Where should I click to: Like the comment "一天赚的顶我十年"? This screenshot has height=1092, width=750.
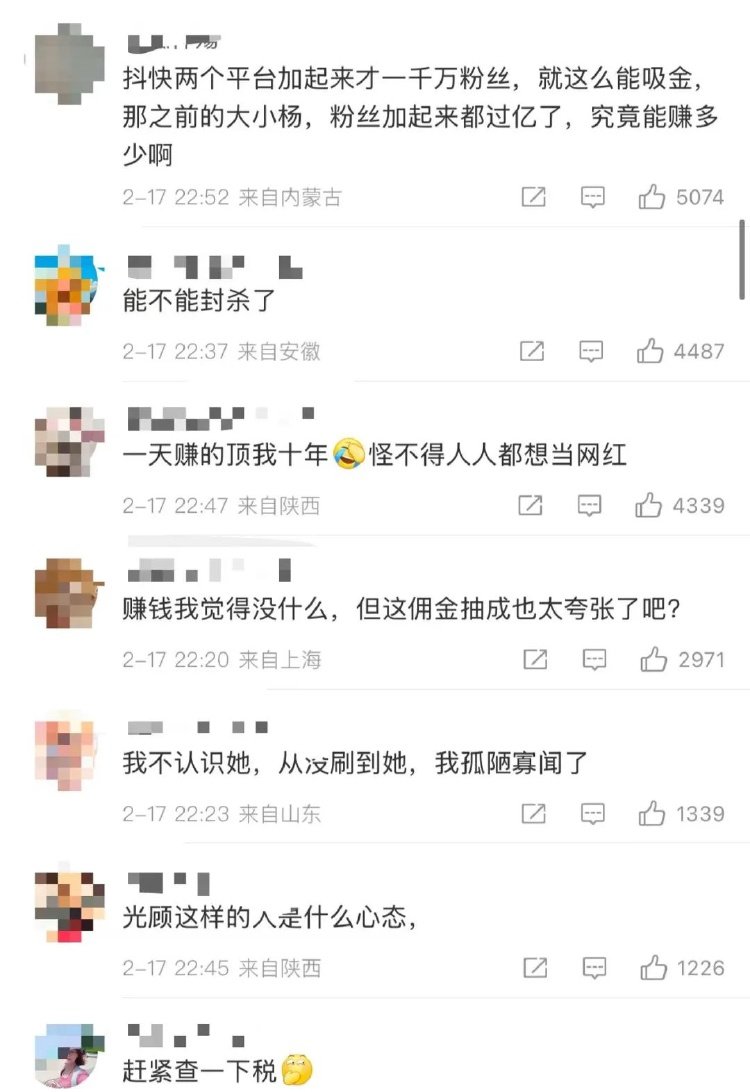649,505
